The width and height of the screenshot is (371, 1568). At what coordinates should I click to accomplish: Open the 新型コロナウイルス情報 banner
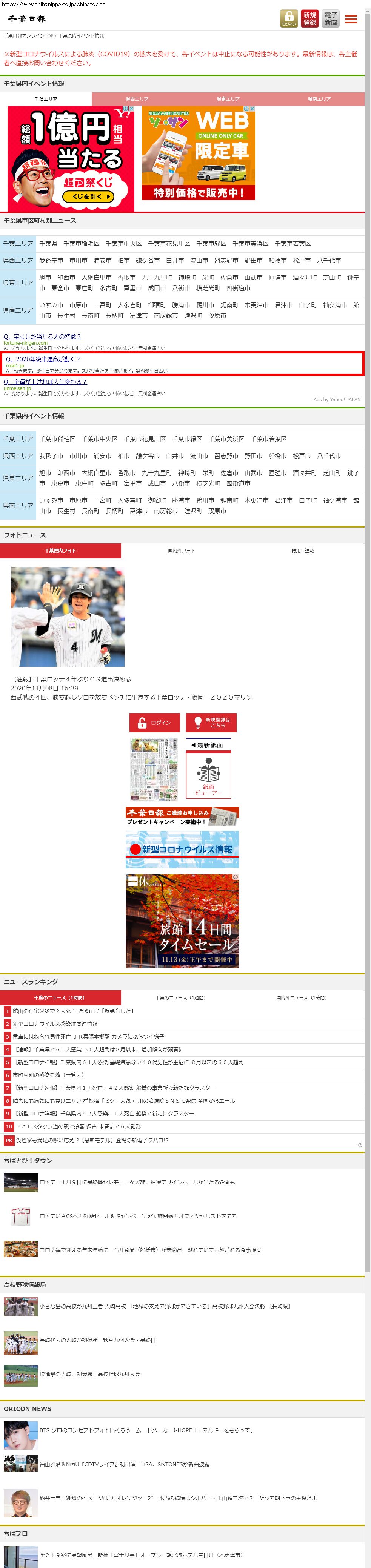pyautogui.click(x=182, y=849)
